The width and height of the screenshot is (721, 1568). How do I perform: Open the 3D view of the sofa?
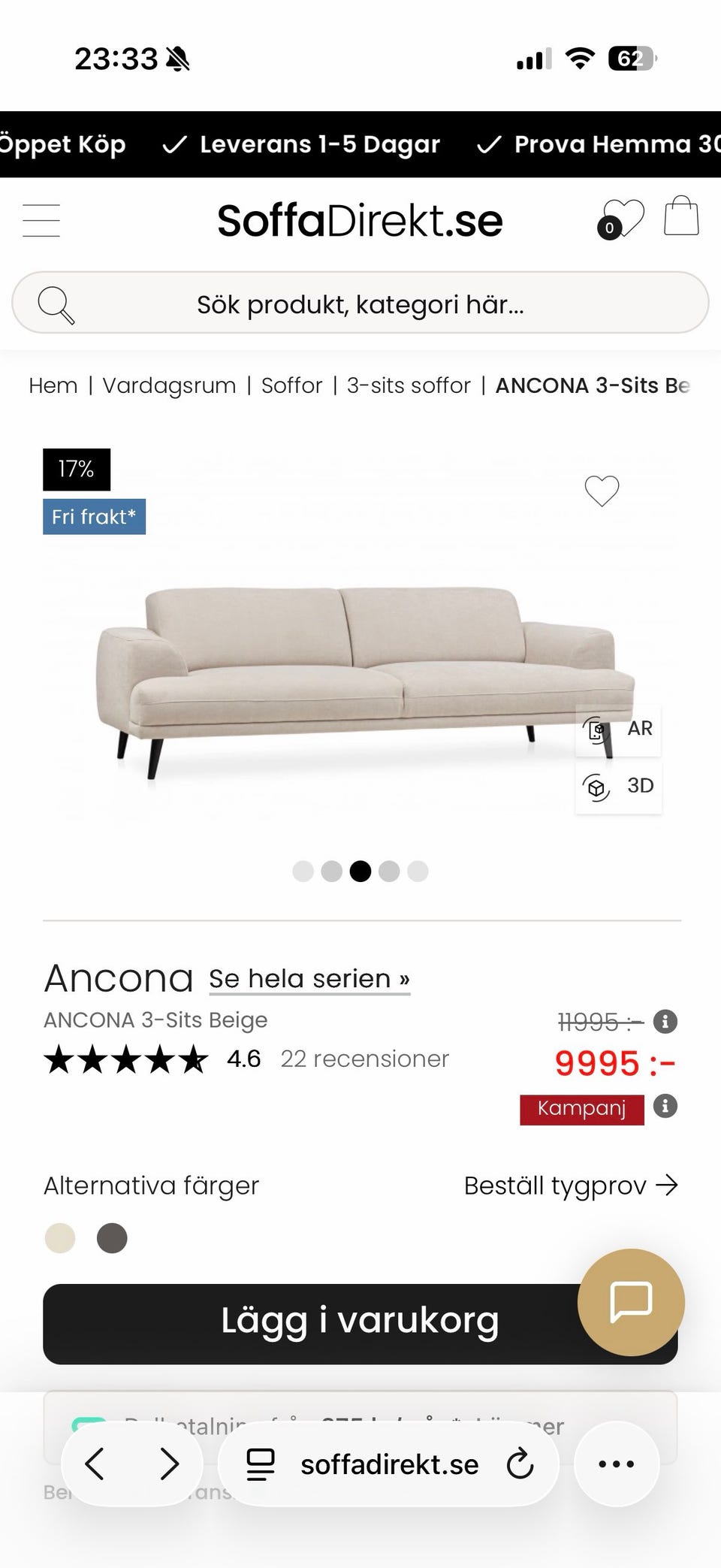tap(619, 786)
